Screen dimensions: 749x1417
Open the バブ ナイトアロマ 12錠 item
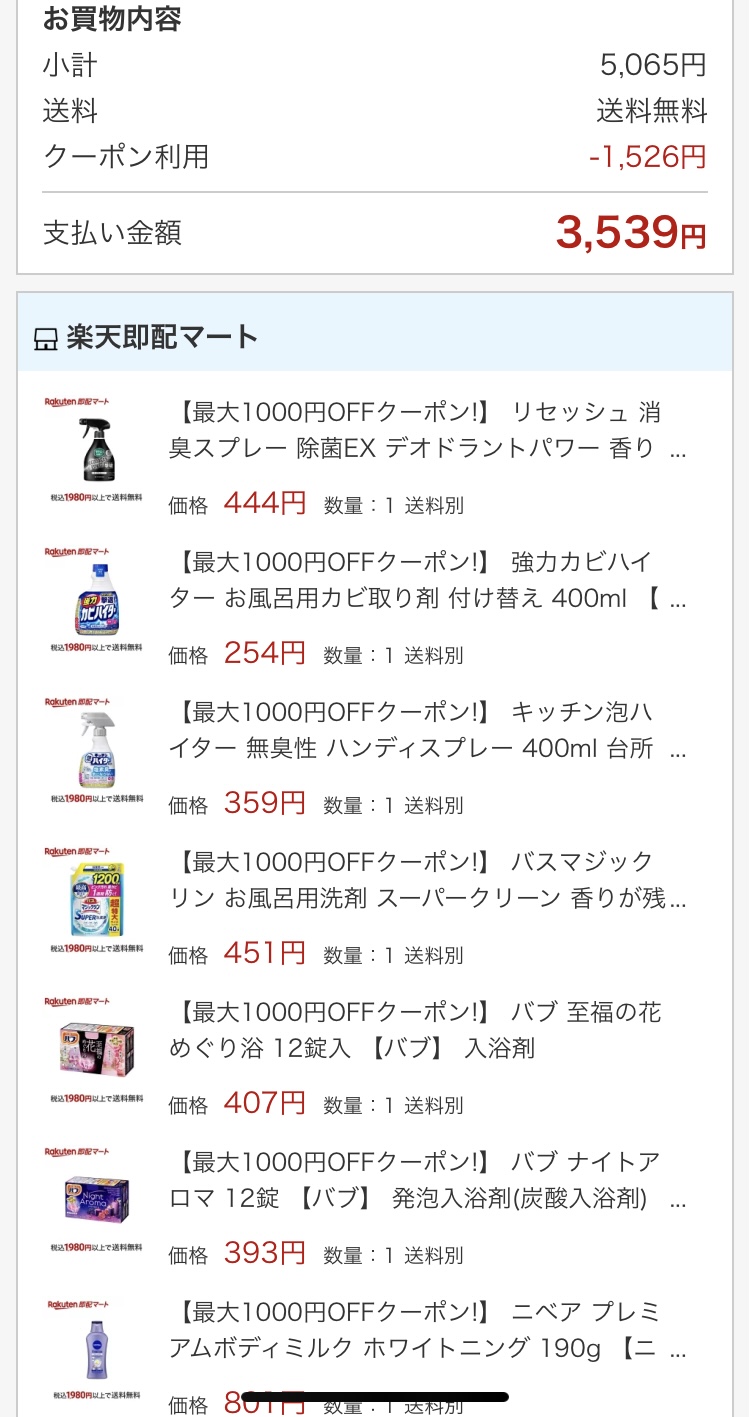428,1180
